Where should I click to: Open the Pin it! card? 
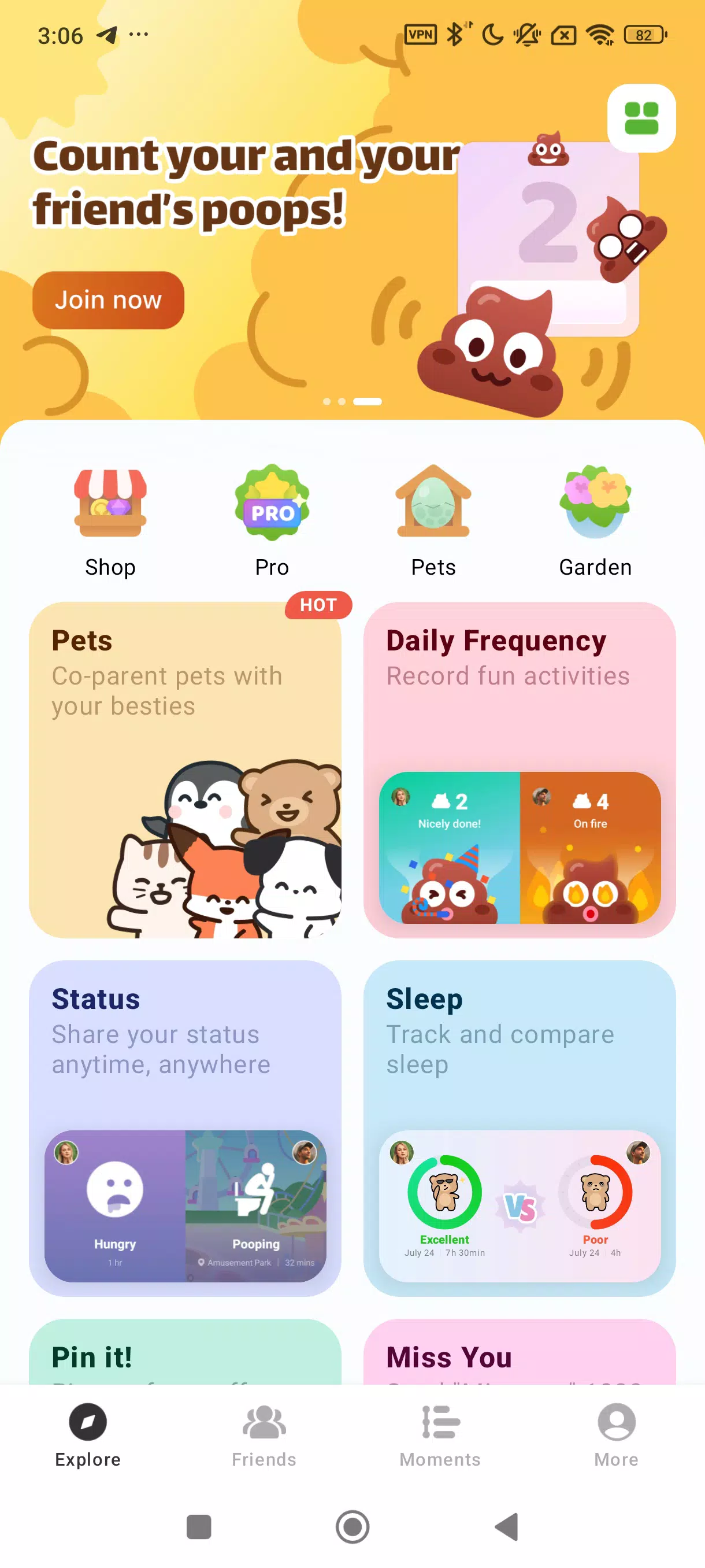tap(185, 1352)
